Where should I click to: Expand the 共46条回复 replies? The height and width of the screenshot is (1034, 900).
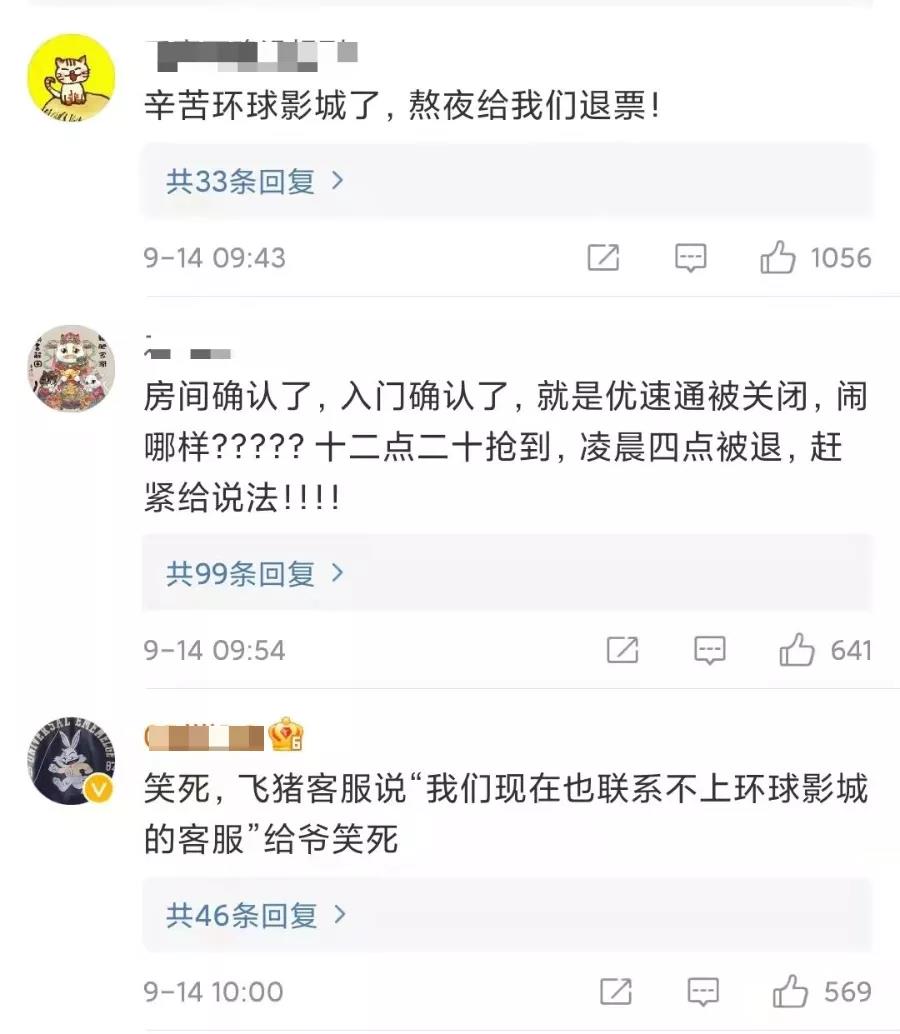(255, 915)
